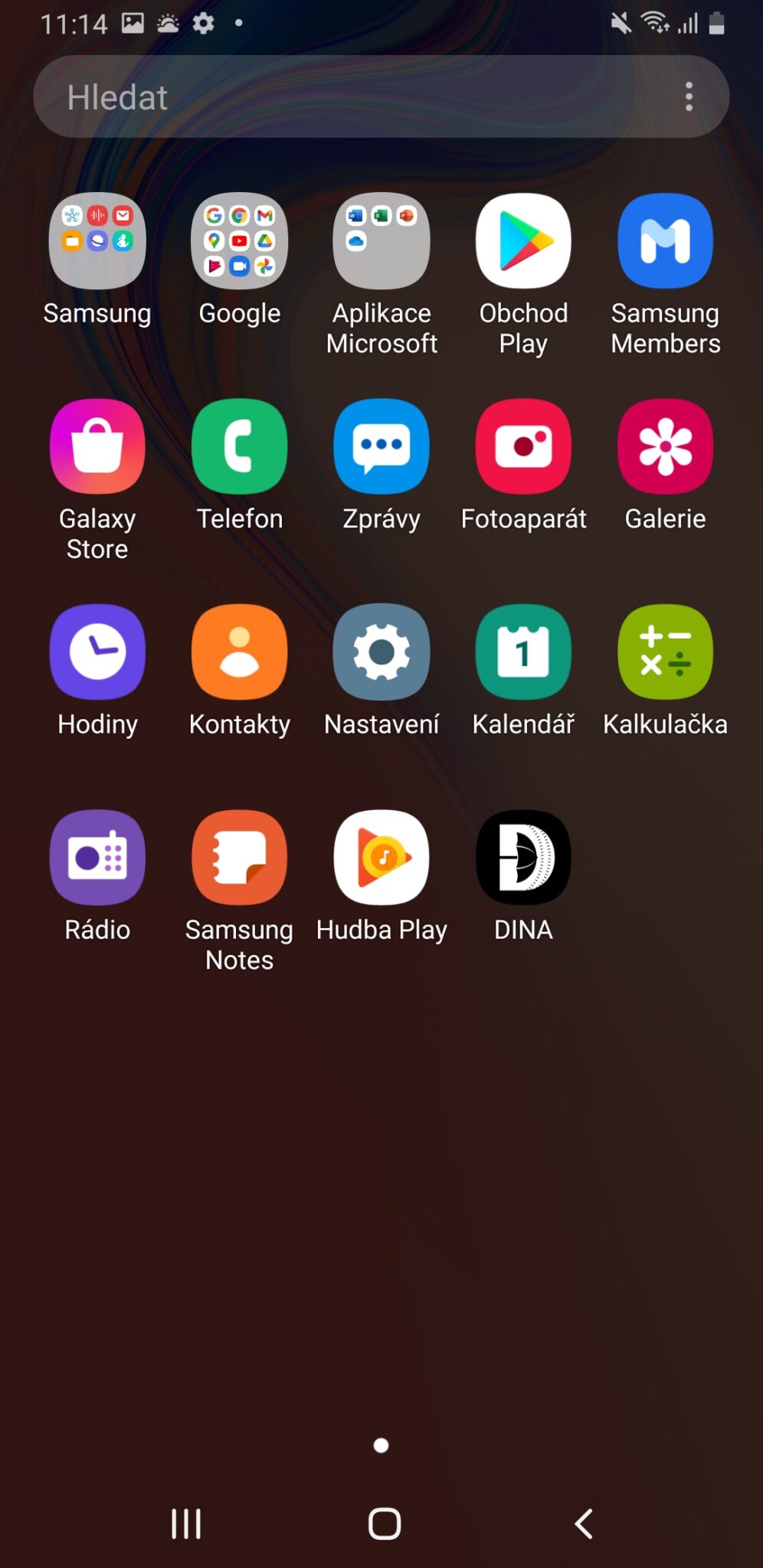Start Samsung Notes
The height and width of the screenshot is (1568, 763).
239,857
